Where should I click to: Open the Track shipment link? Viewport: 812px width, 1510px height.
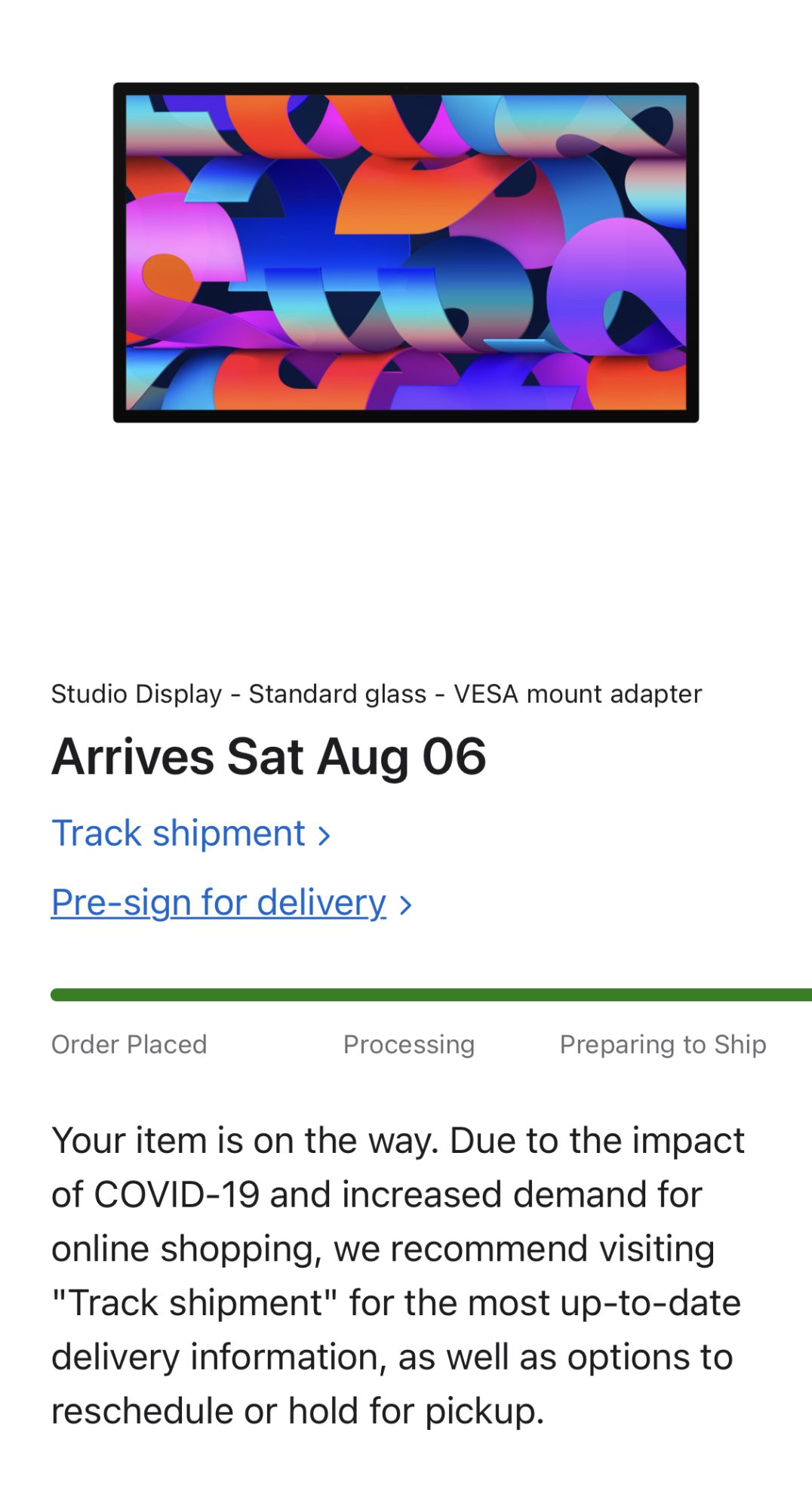click(190, 834)
